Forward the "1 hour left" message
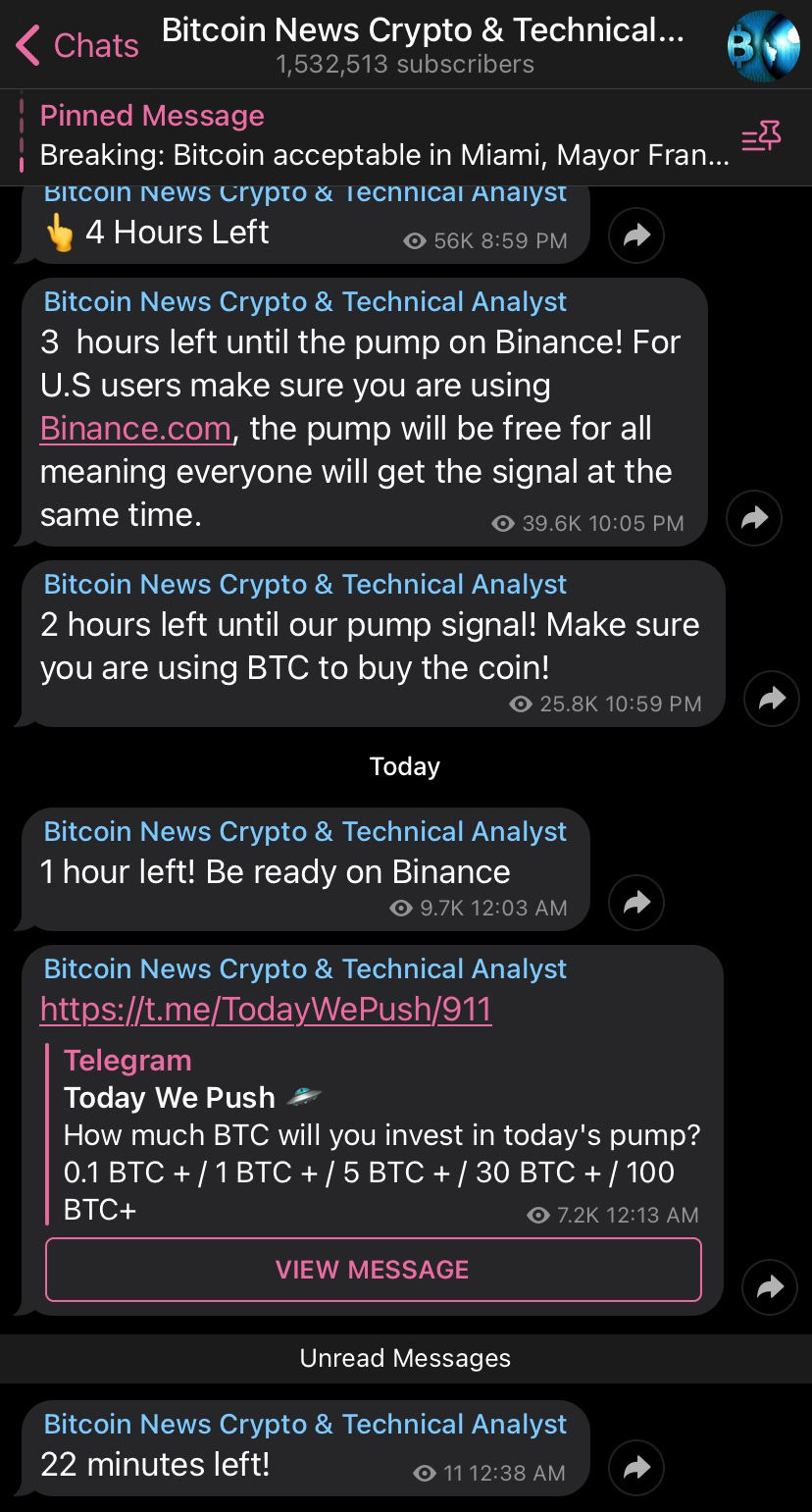This screenshot has height=1512, width=812. coord(636,902)
